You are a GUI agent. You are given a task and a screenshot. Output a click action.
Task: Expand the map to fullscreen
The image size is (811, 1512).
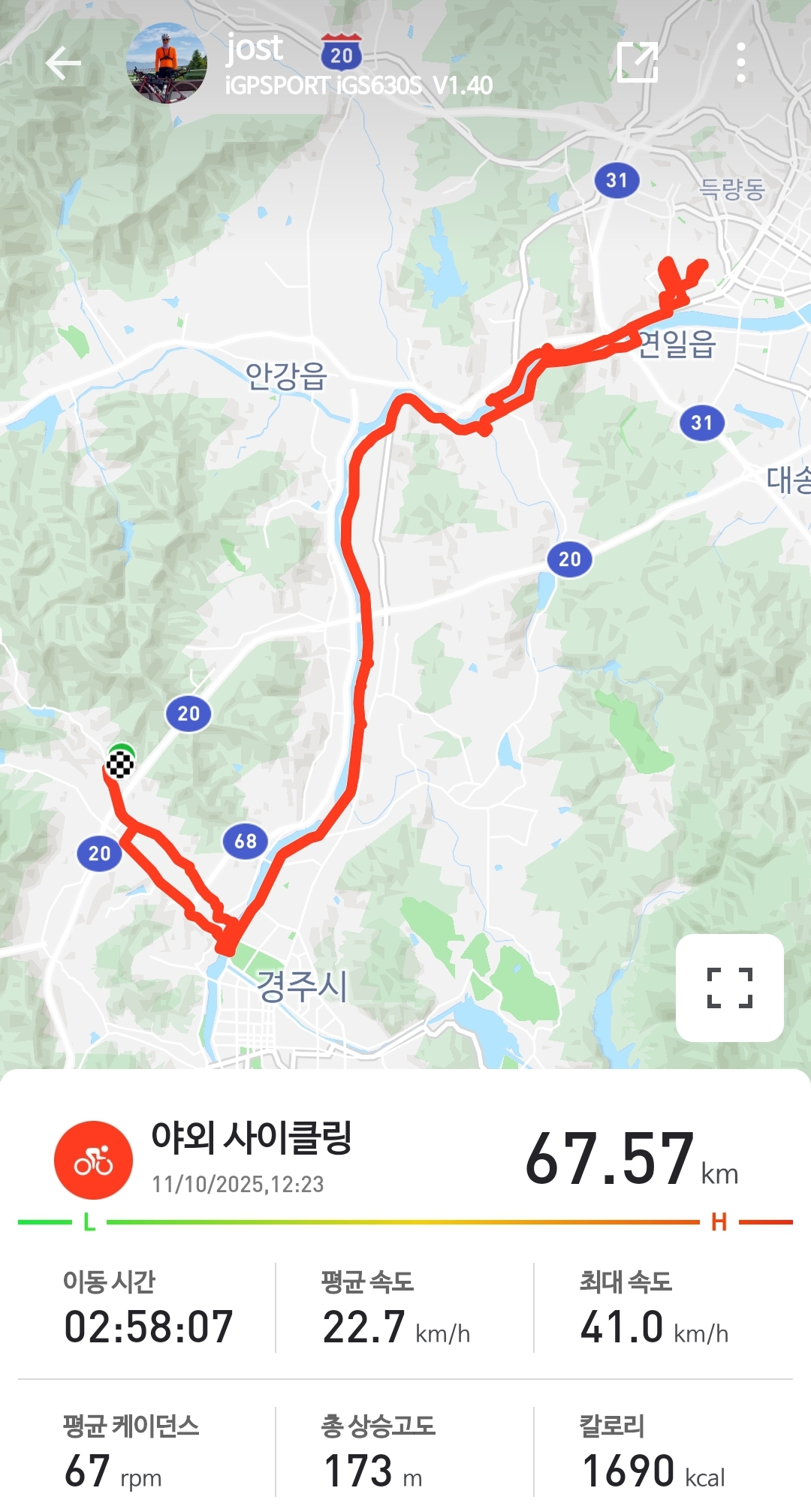pos(729,987)
